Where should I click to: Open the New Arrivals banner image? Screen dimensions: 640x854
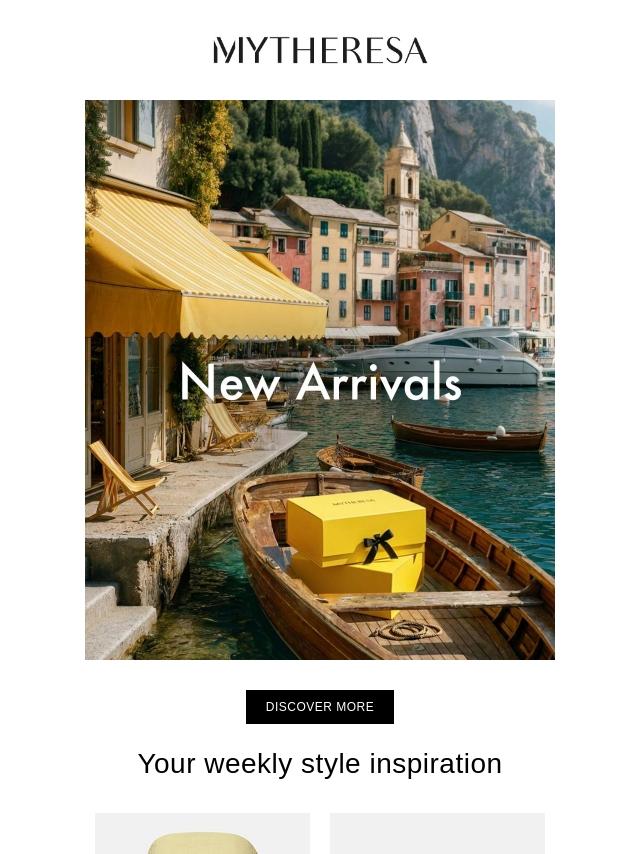point(320,380)
